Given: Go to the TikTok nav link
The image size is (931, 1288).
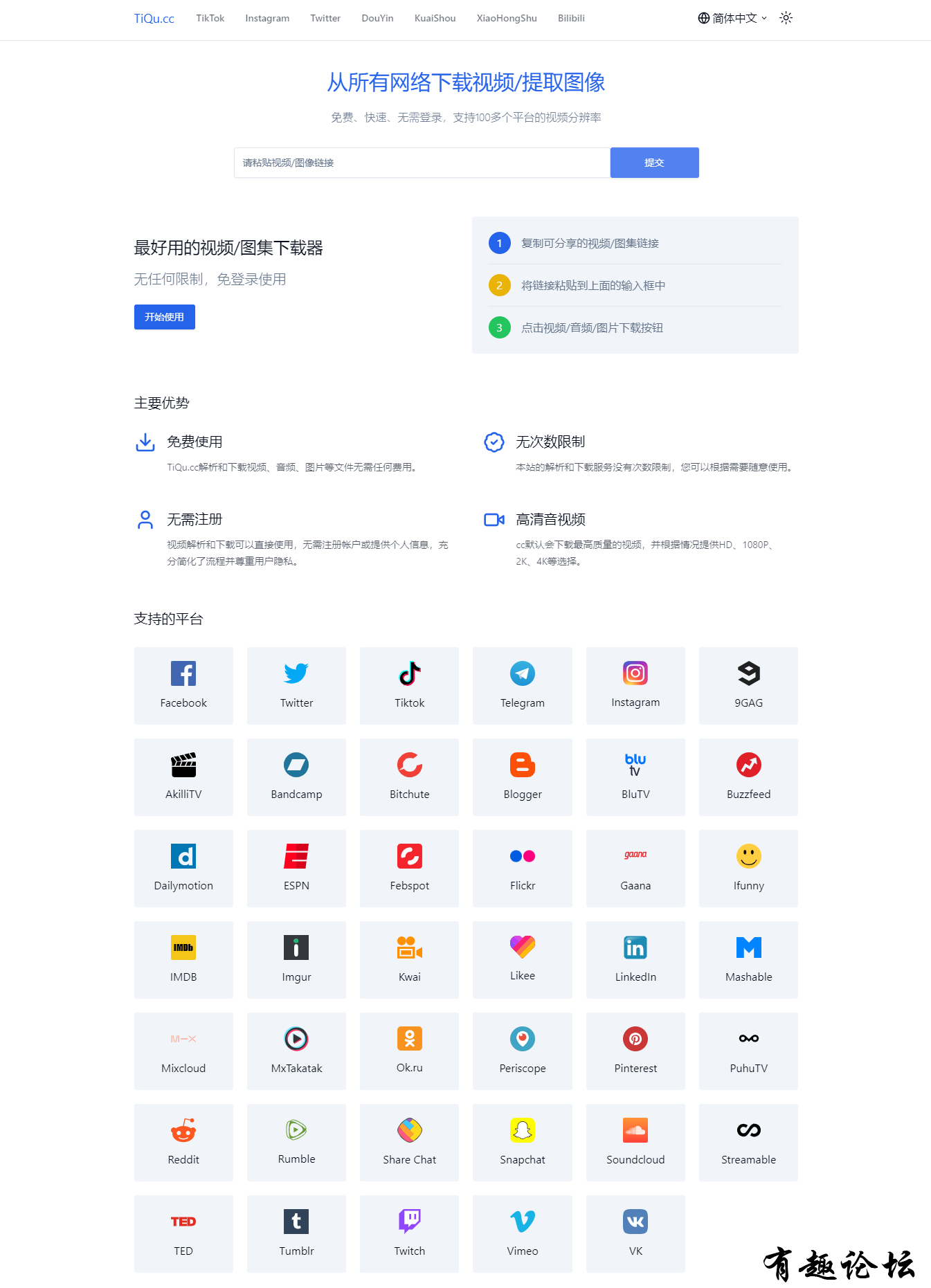Looking at the screenshot, I should pyautogui.click(x=210, y=19).
